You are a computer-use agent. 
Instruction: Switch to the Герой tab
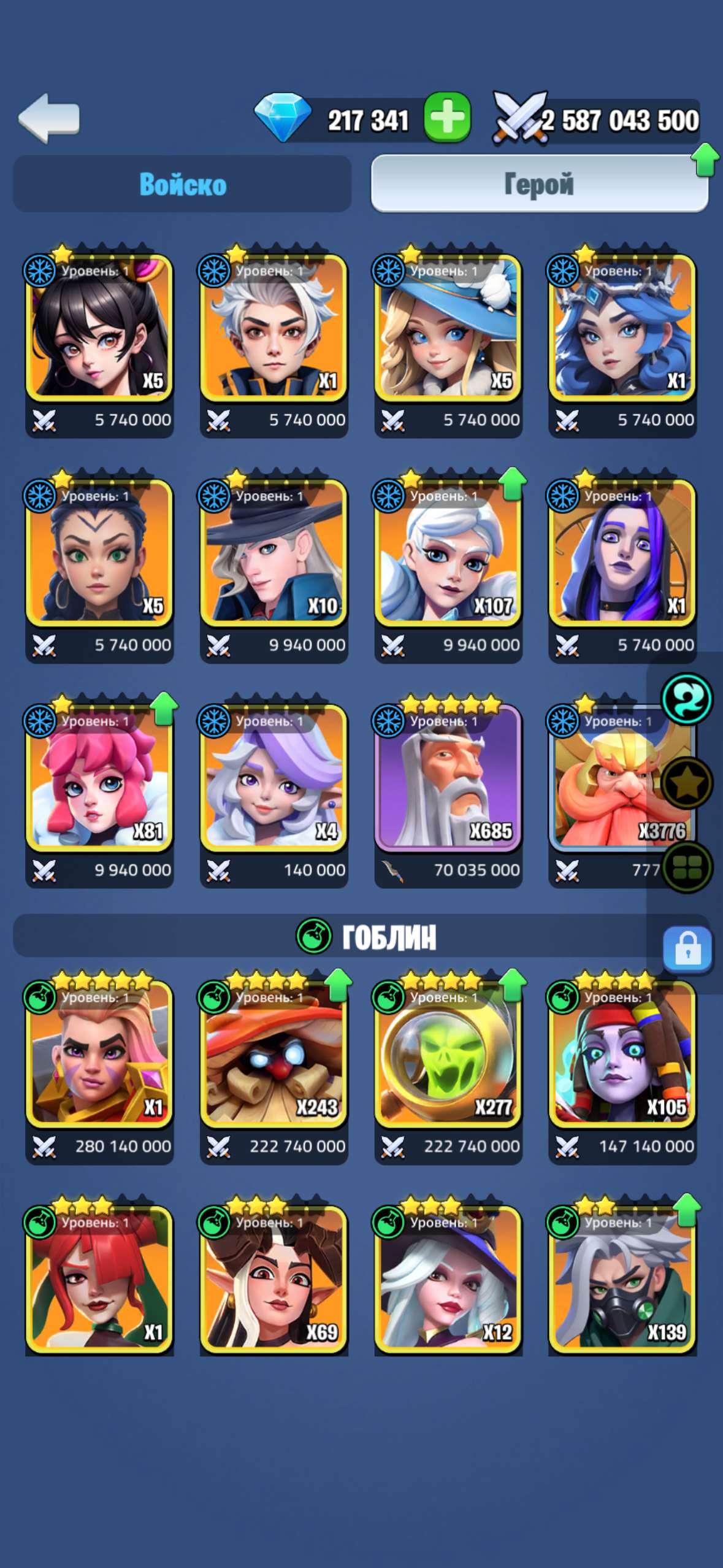point(539,184)
